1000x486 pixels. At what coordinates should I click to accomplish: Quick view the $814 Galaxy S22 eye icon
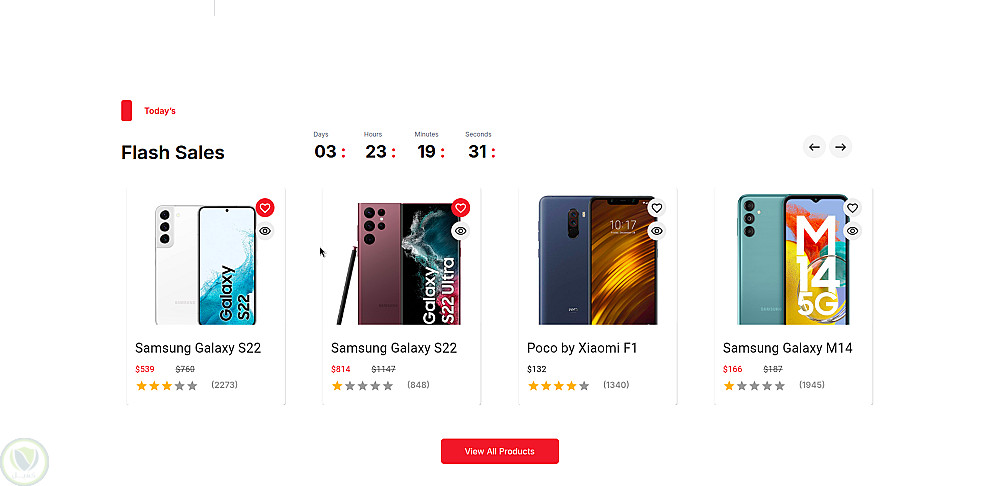(461, 231)
